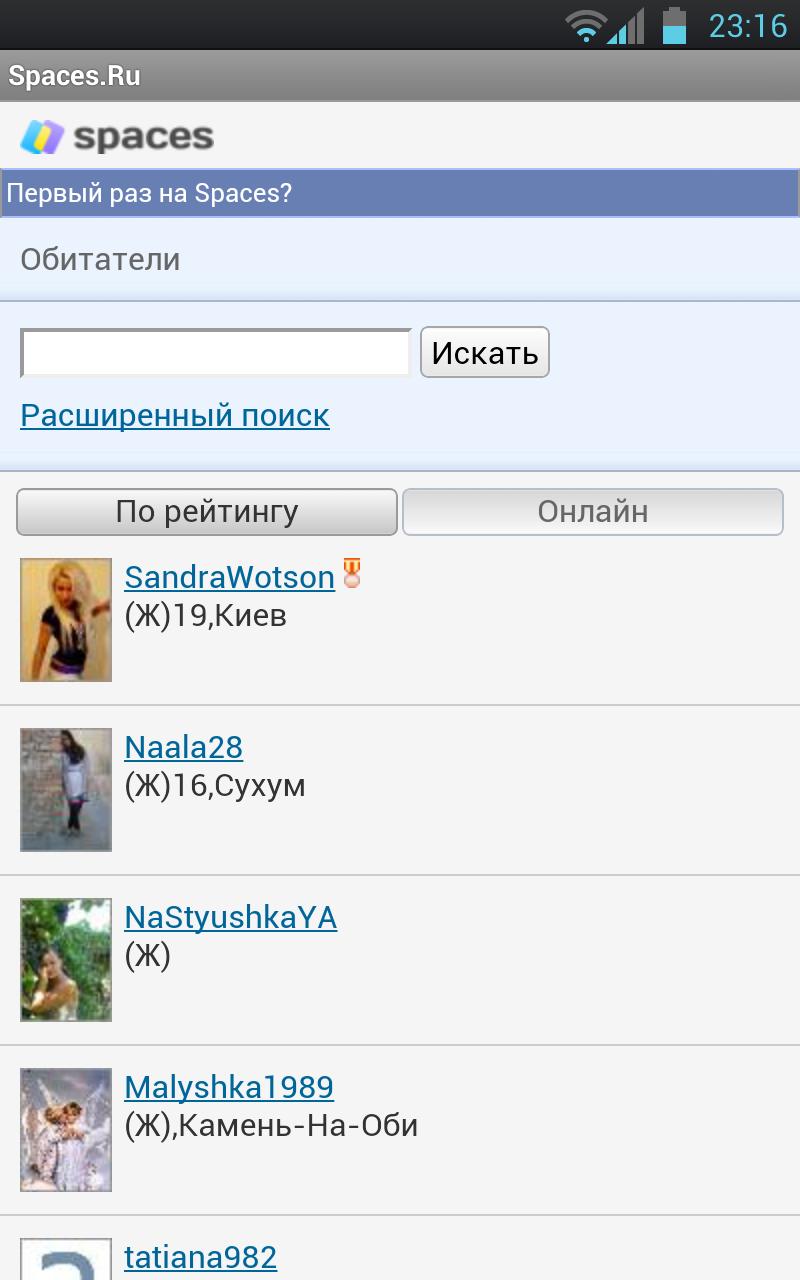Screen dimensions: 800x1280
Task: Switch to the По рейтингу tab
Action: [x=207, y=512]
